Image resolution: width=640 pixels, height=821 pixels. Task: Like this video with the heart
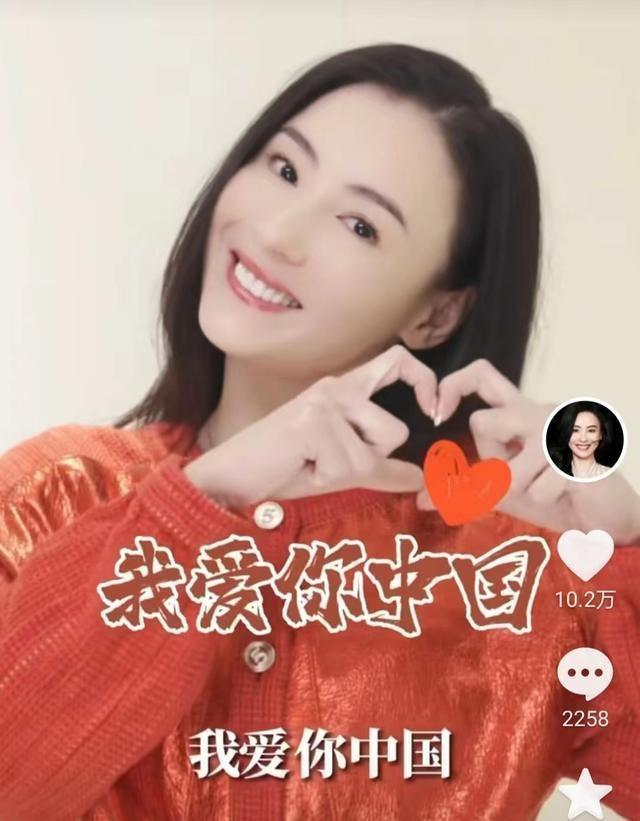click(585, 554)
